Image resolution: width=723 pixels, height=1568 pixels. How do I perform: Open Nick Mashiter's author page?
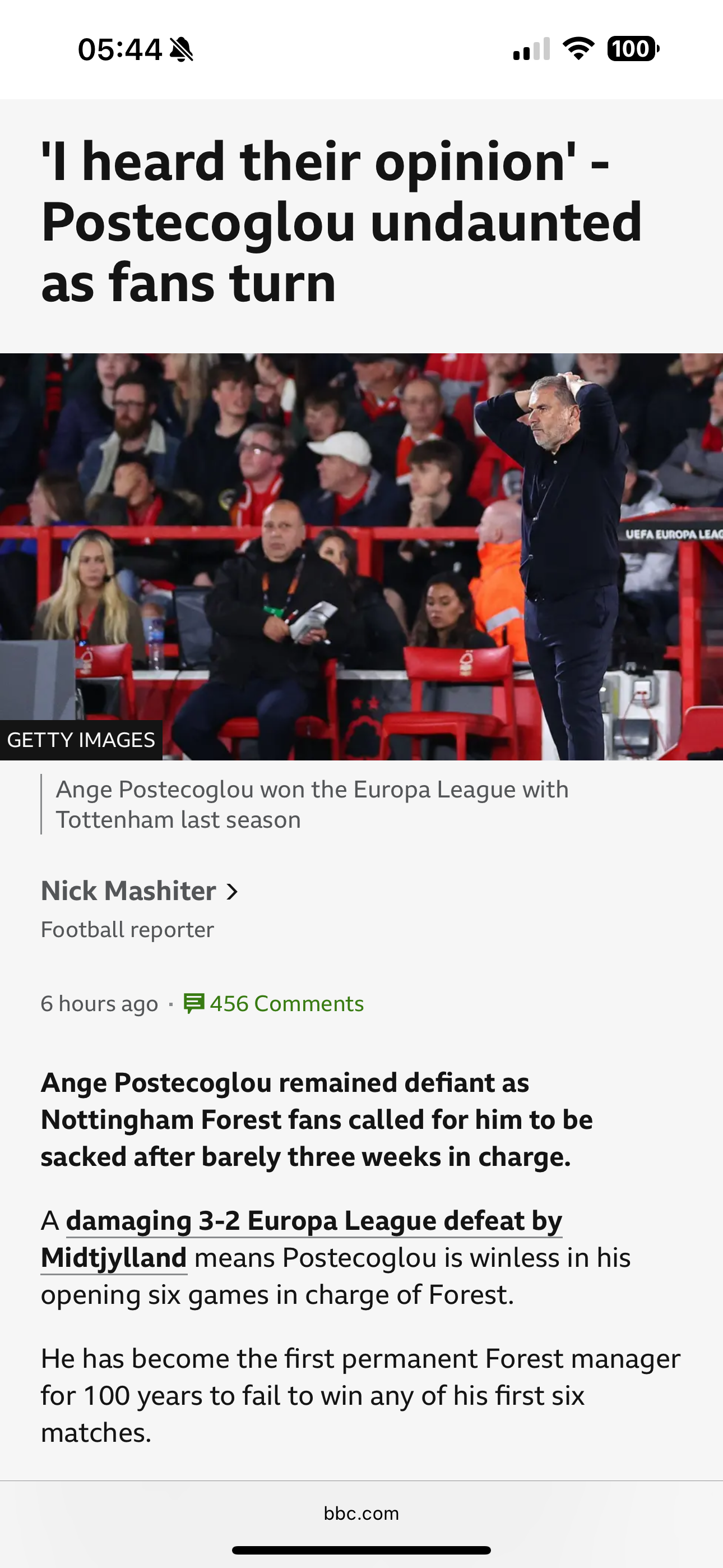(139, 891)
